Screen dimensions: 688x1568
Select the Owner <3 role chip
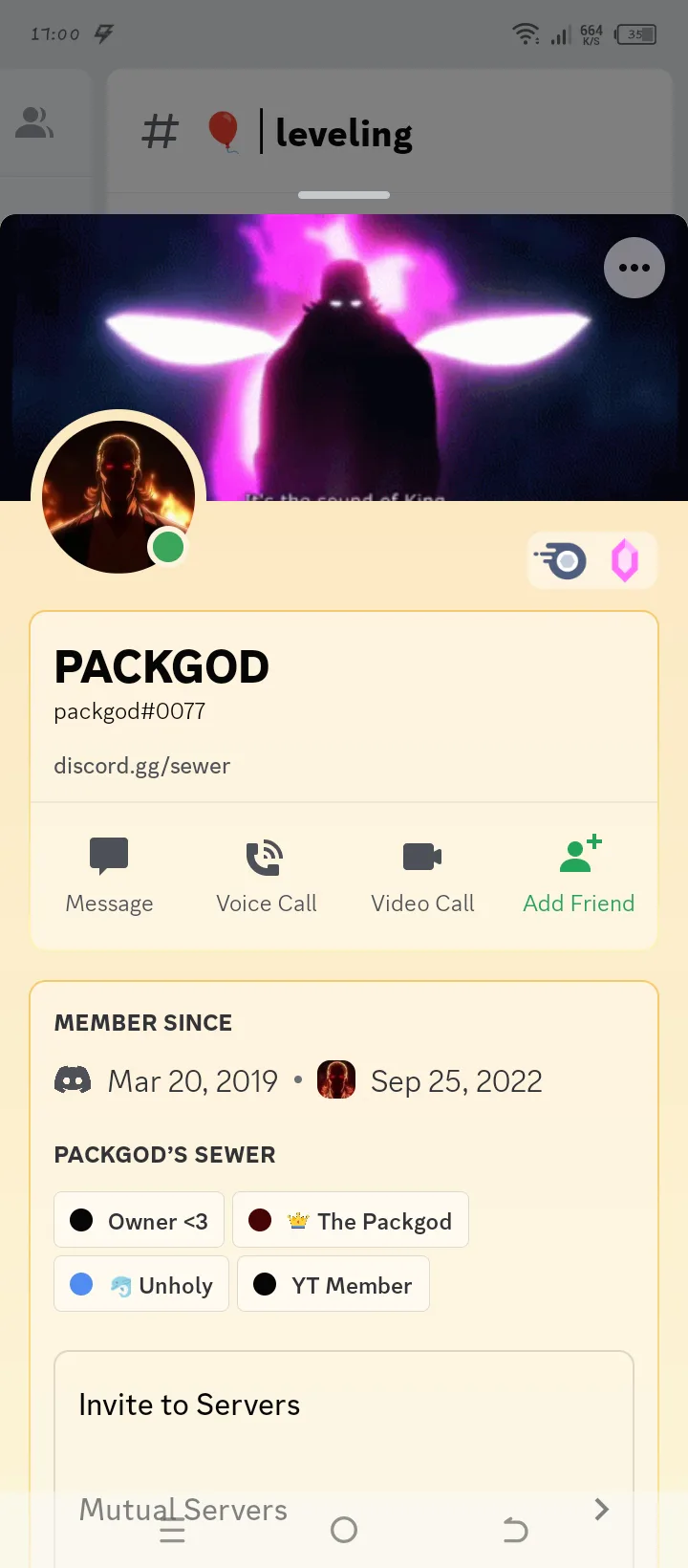click(x=140, y=1220)
